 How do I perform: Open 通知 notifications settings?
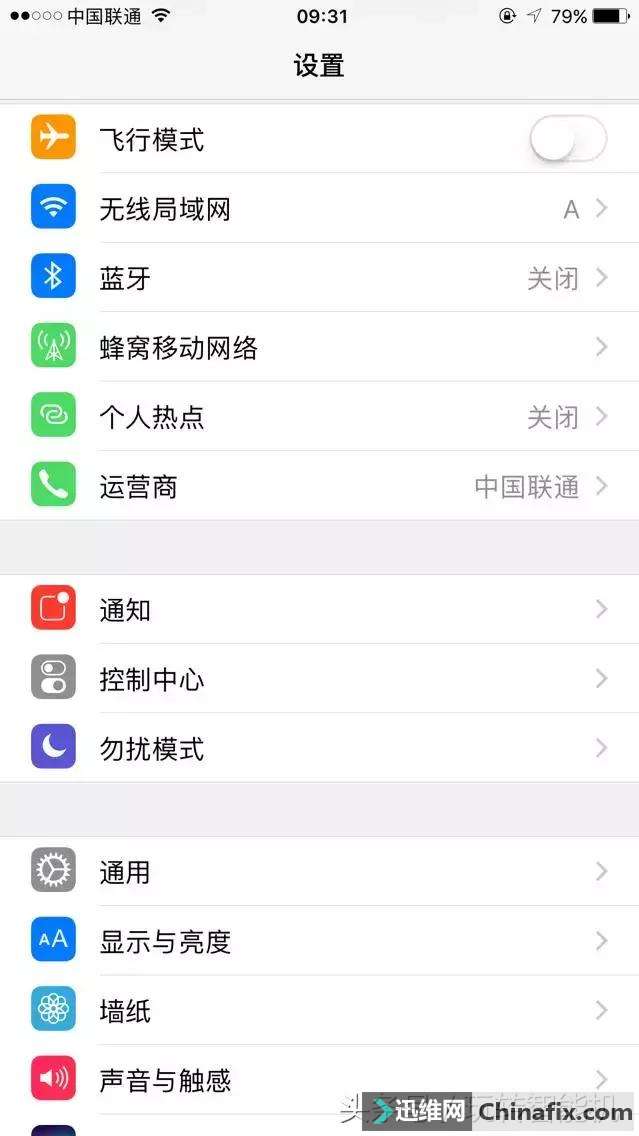(x=319, y=609)
